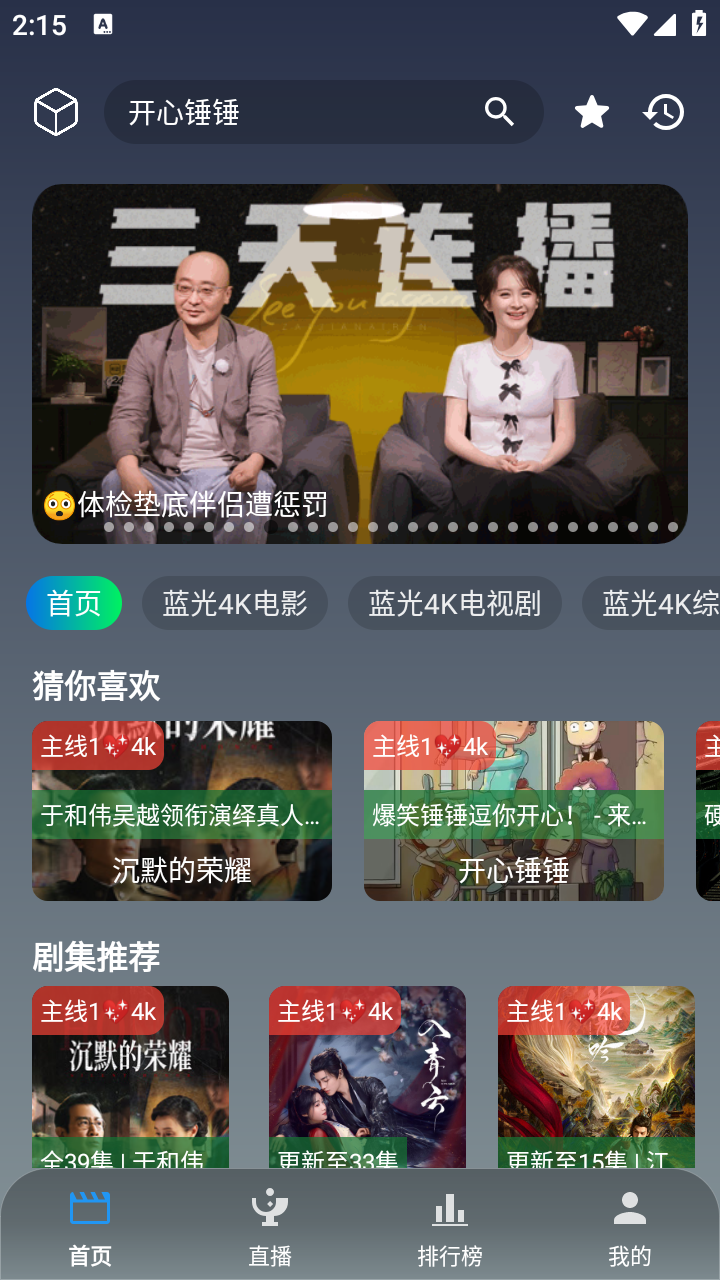The image size is (720, 1280).
Task: Switch to the 排行榜 tab
Action: pyautogui.click(x=450, y=1228)
